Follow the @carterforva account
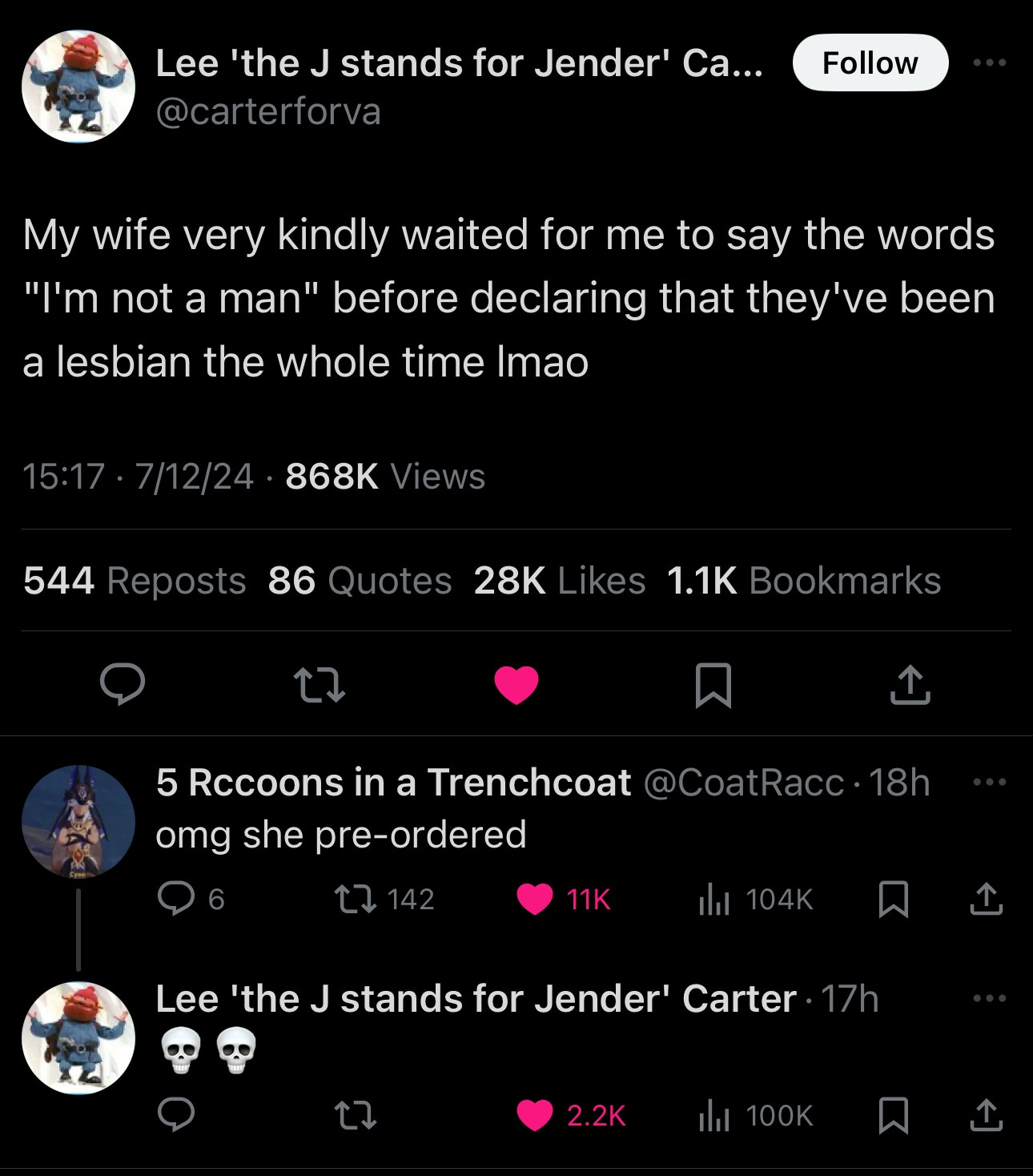 [870, 62]
